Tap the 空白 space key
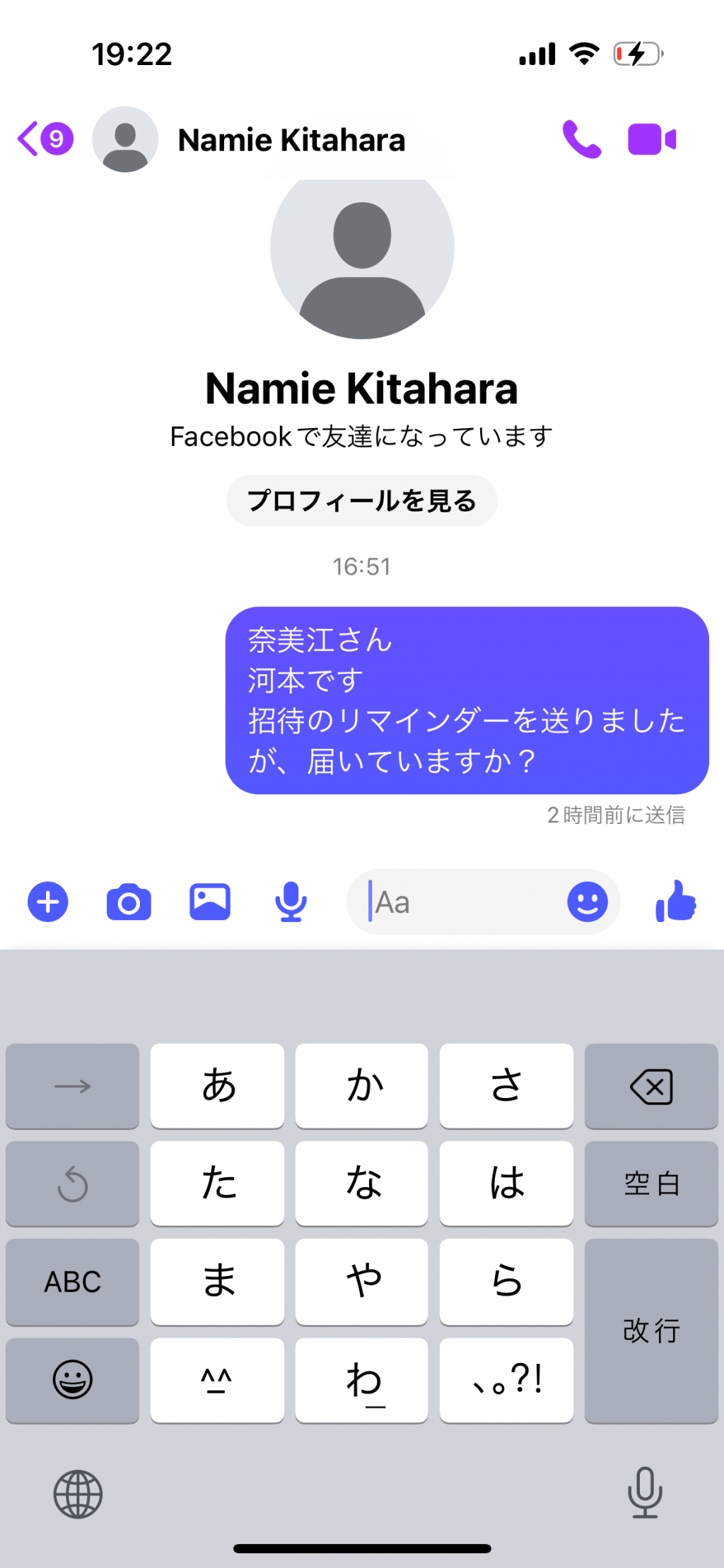Viewport: 724px width, 1568px height. click(x=651, y=1184)
